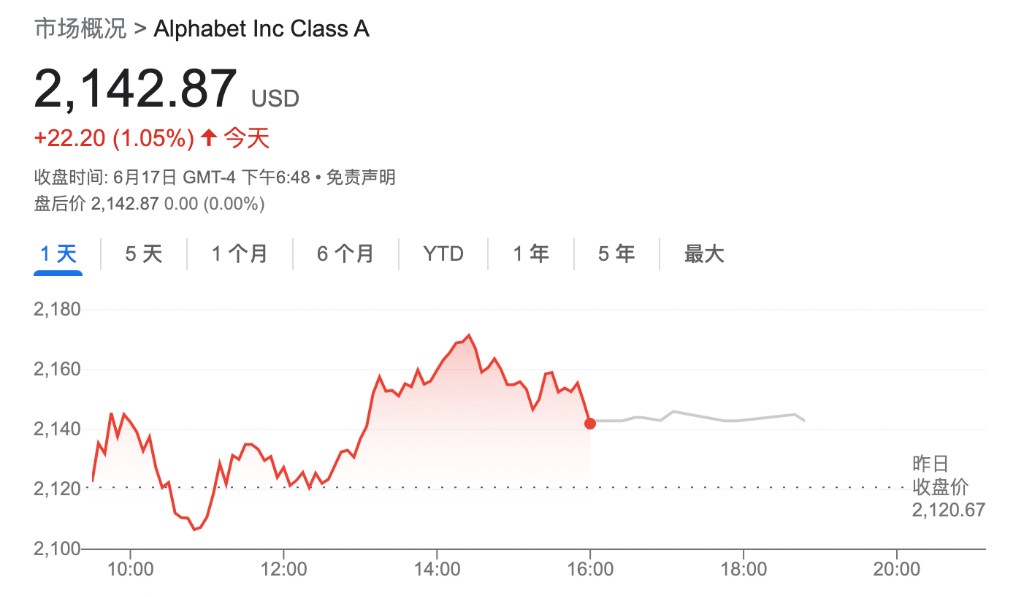Switch to the 5 年 chart range
The height and width of the screenshot is (597, 1024).
[617, 254]
